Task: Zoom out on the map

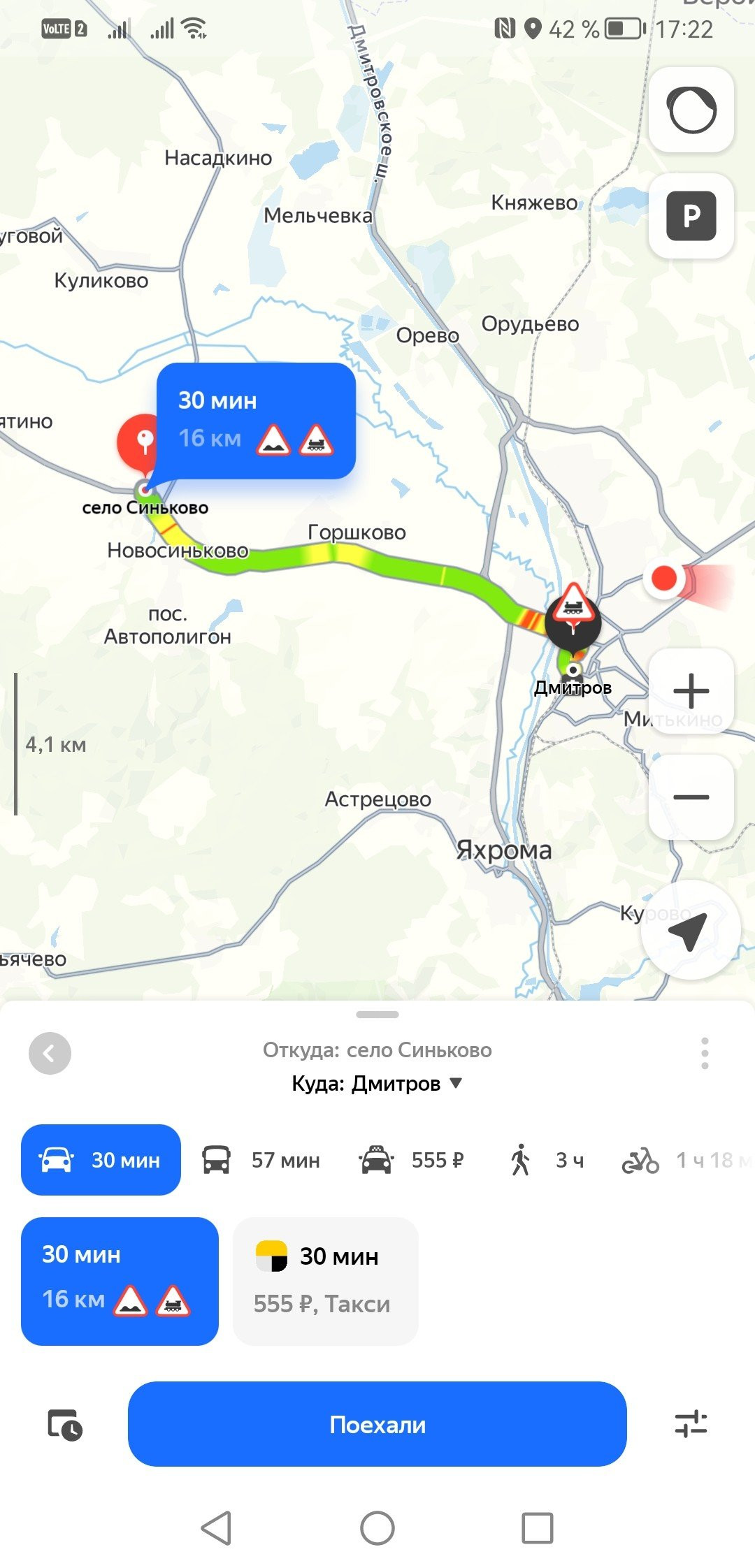Action: (691, 797)
